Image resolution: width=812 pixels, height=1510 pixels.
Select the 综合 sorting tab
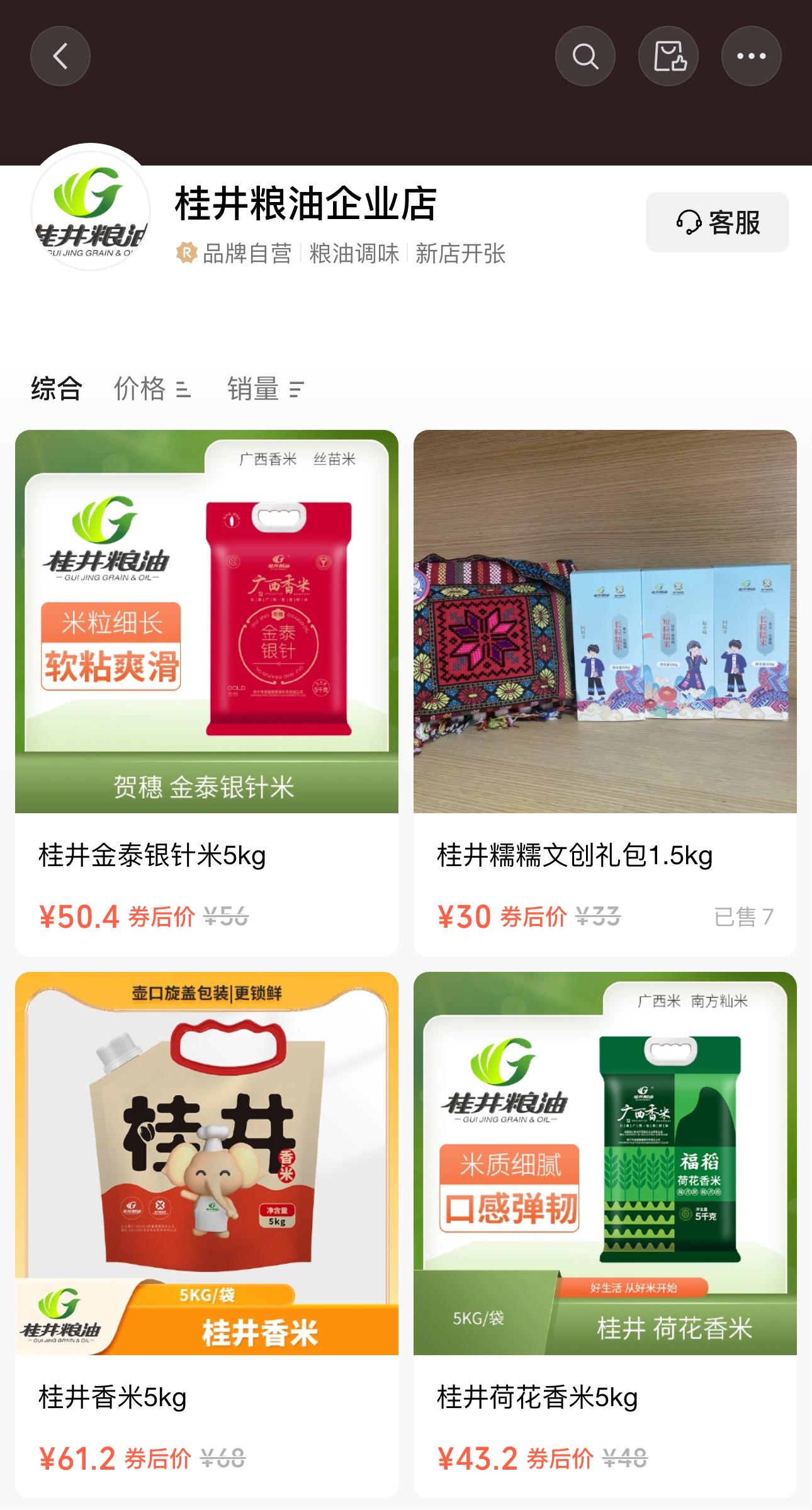pos(57,388)
